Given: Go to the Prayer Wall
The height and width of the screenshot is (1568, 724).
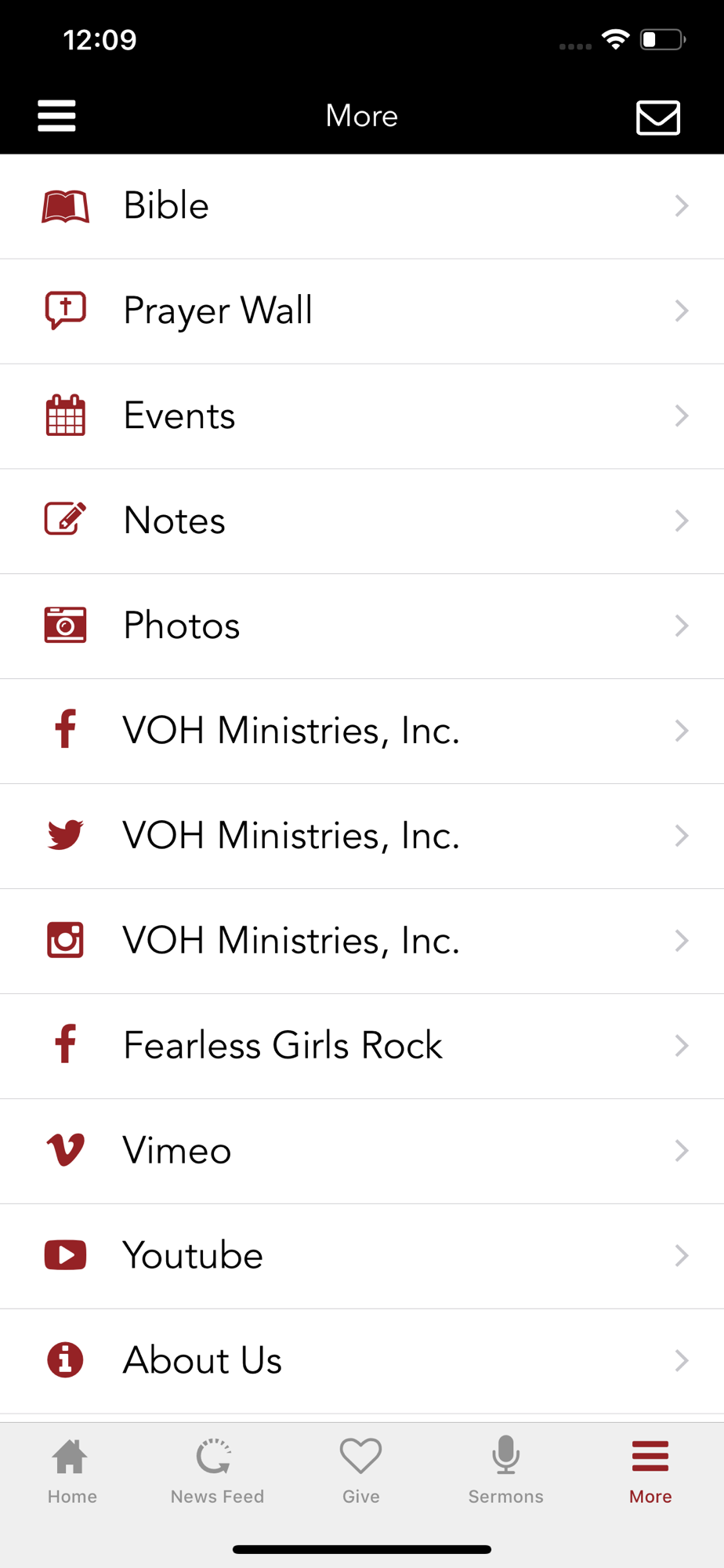Looking at the screenshot, I should 362,311.
